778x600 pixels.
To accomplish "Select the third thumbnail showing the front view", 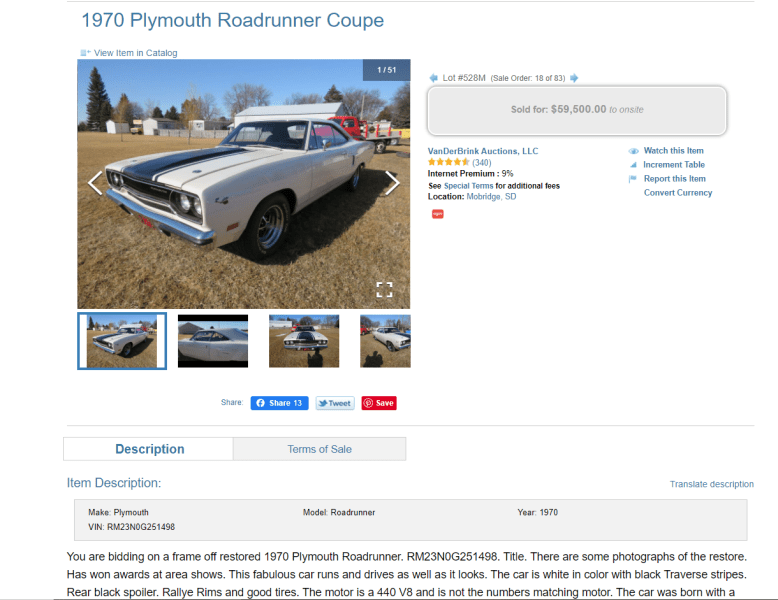I will coord(304,341).
